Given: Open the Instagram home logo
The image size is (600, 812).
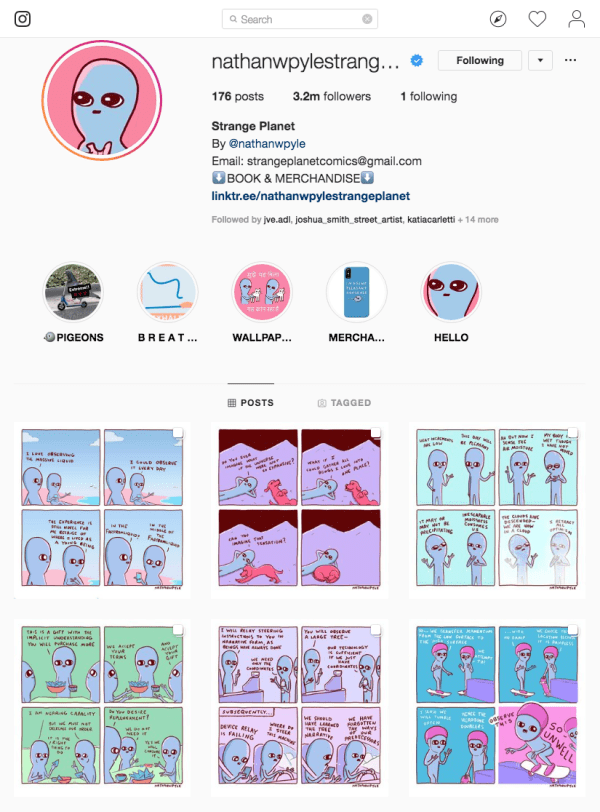Looking at the screenshot, I should coord(22,19).
